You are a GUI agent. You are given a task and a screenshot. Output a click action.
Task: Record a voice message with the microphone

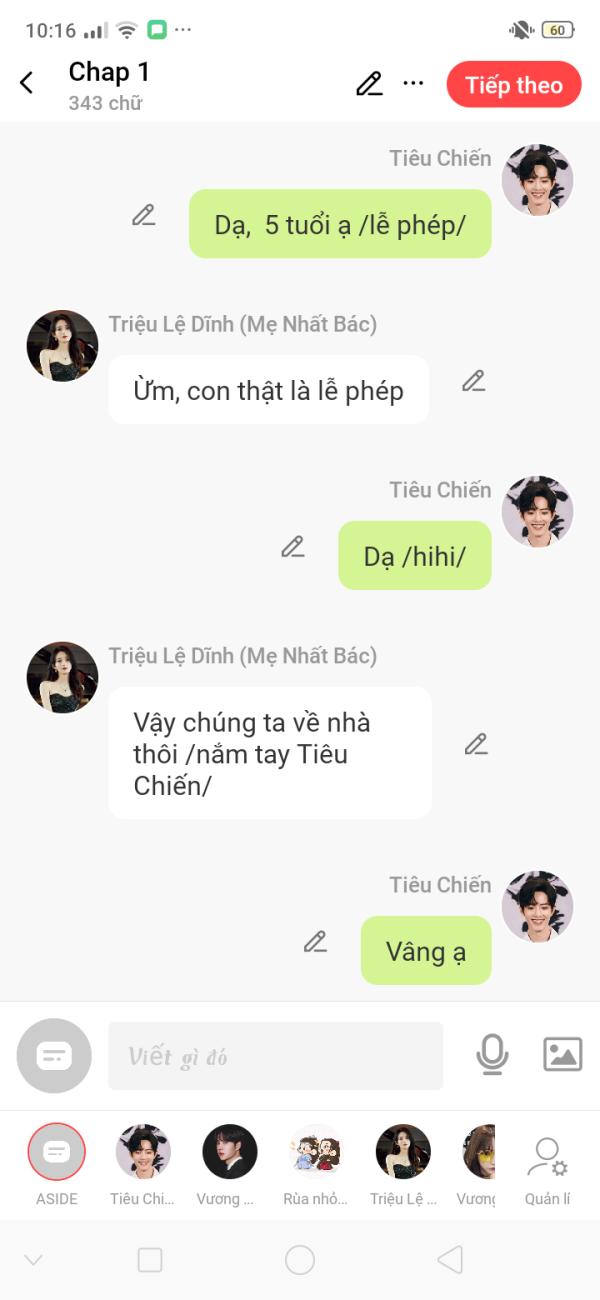492,1054
